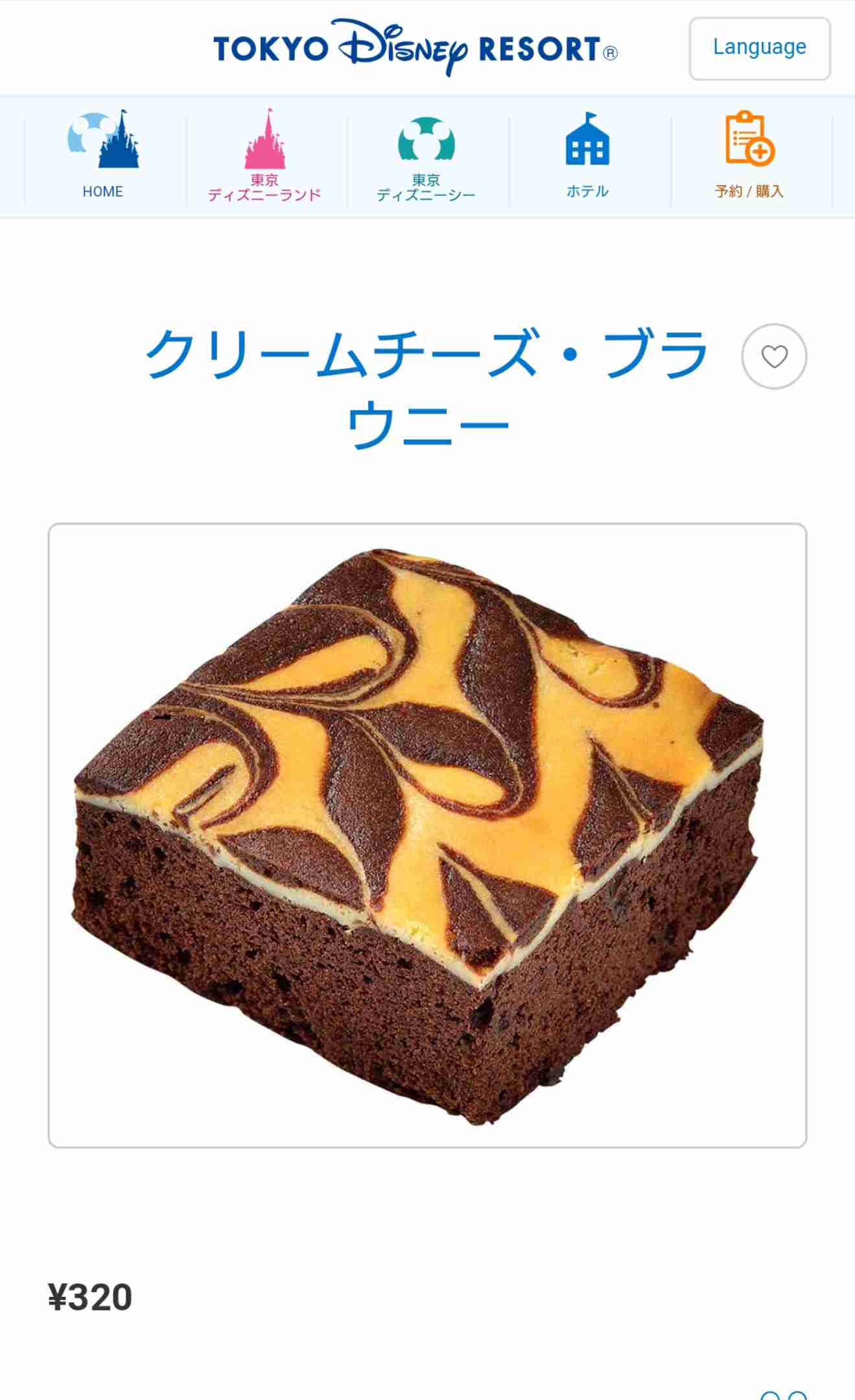Open 予約/購入 reservations page

pos(749,156)
